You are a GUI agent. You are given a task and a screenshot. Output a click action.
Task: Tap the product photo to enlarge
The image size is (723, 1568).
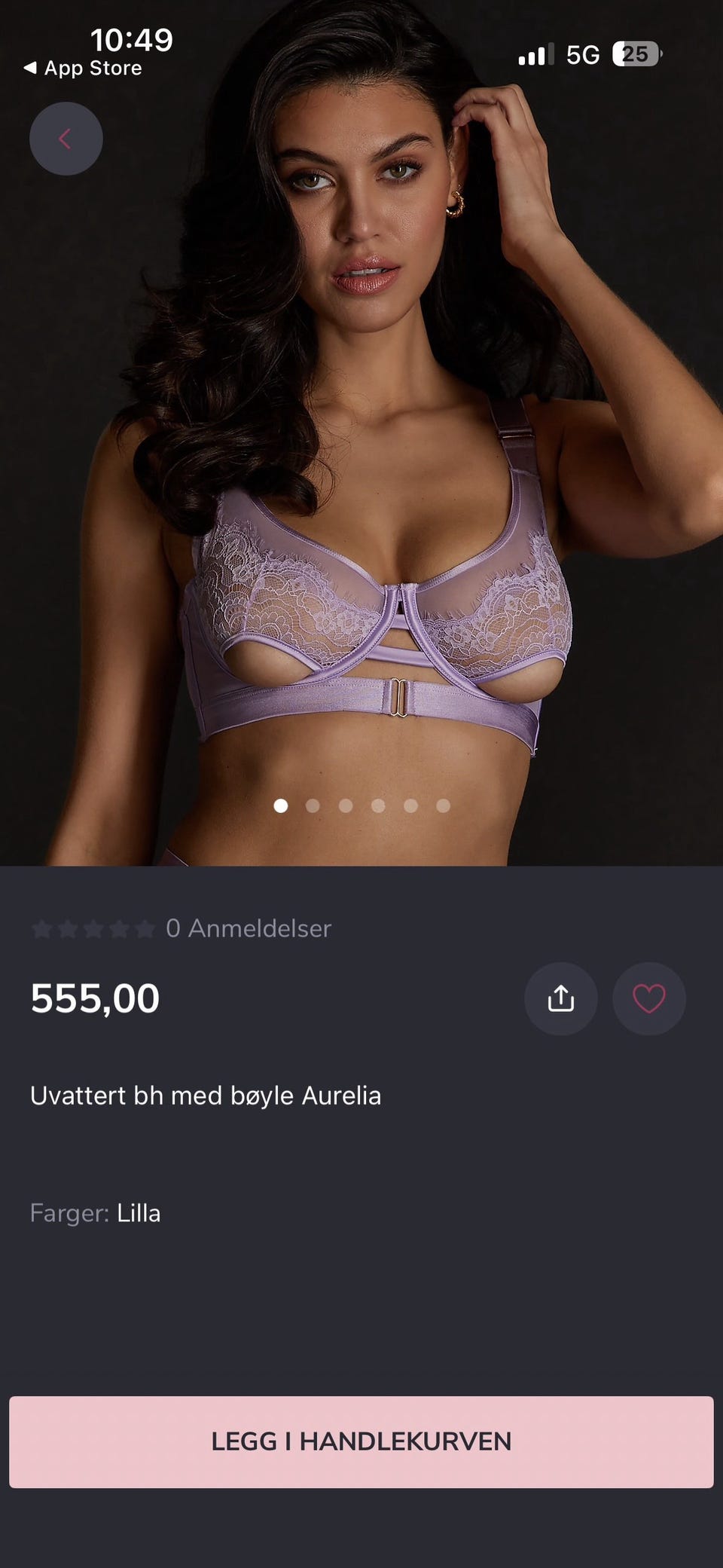point(361,452)
